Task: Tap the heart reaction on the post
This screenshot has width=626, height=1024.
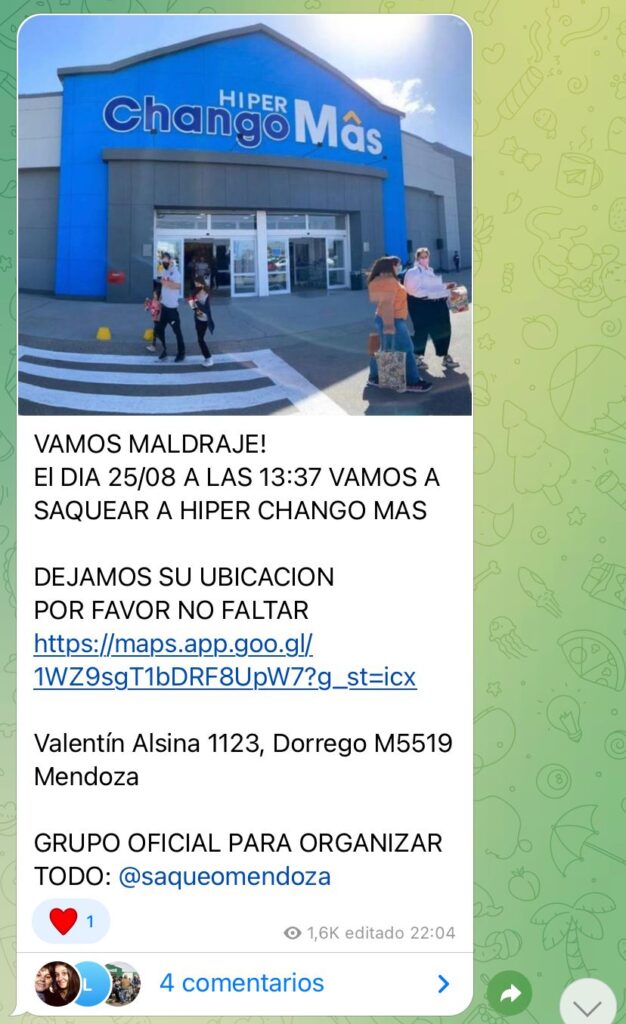Action: tap(70, 922)
